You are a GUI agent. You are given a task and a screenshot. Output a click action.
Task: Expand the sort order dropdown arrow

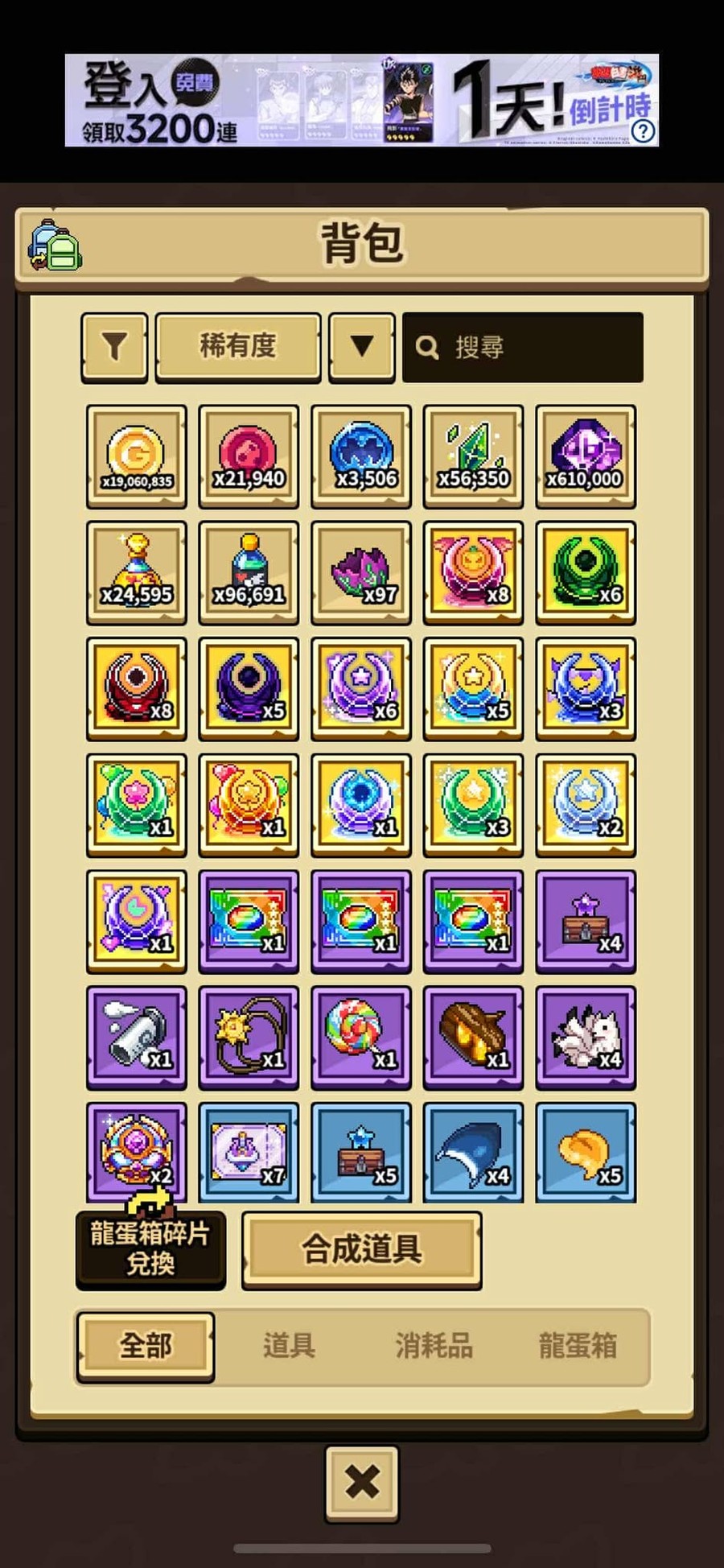[x=361, y=346]
